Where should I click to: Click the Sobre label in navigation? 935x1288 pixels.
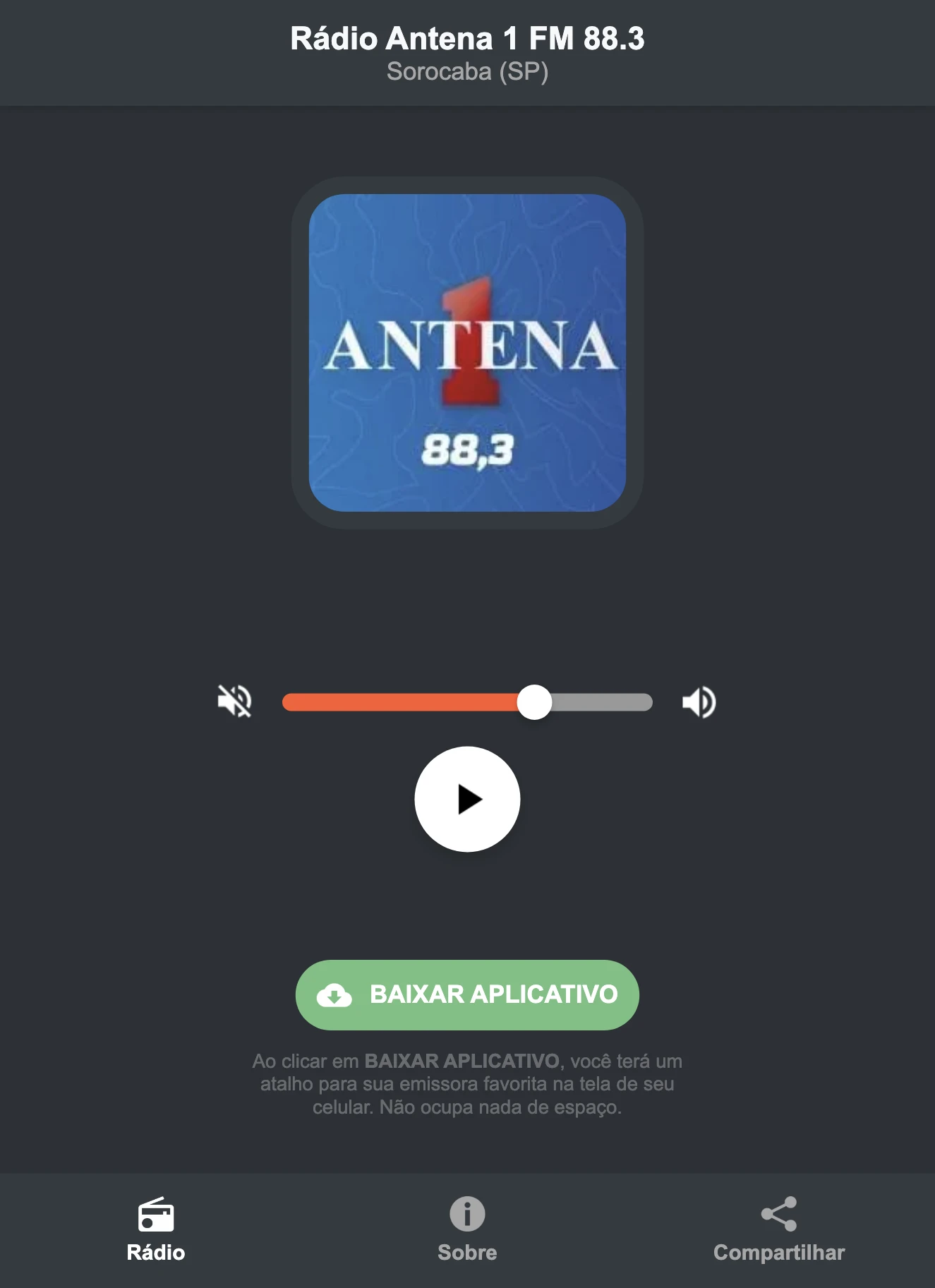pyautogui.click(x=467, y=1253)
